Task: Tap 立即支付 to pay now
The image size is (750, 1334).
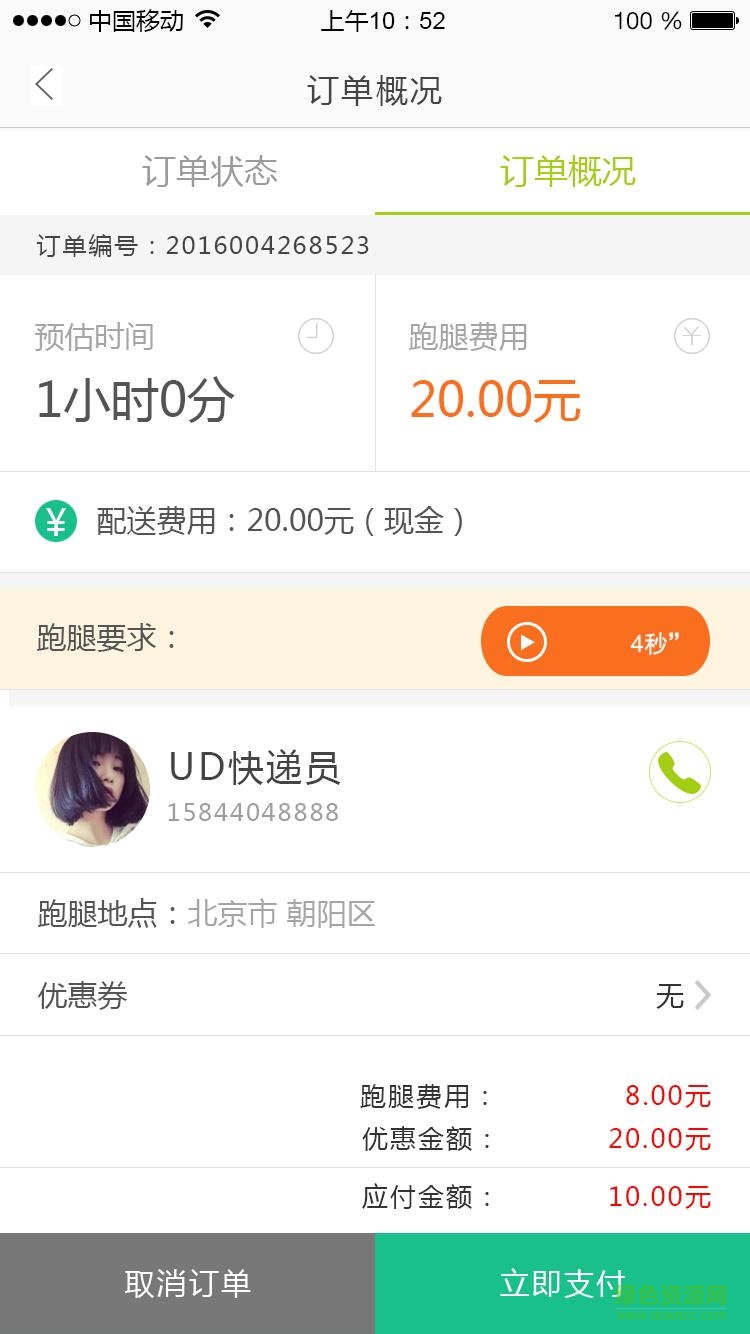Action: (562, 1284)
